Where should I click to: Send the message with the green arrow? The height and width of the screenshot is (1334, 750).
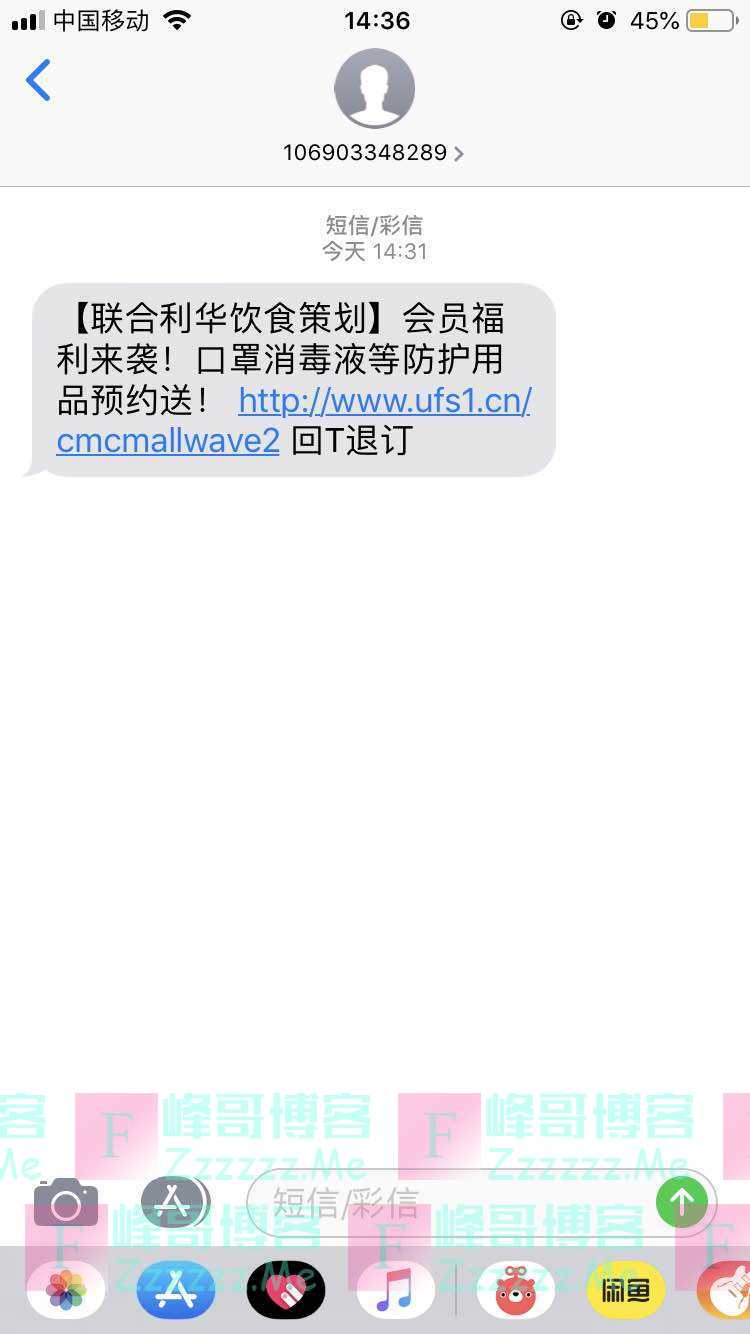[x=682, y=1202]
